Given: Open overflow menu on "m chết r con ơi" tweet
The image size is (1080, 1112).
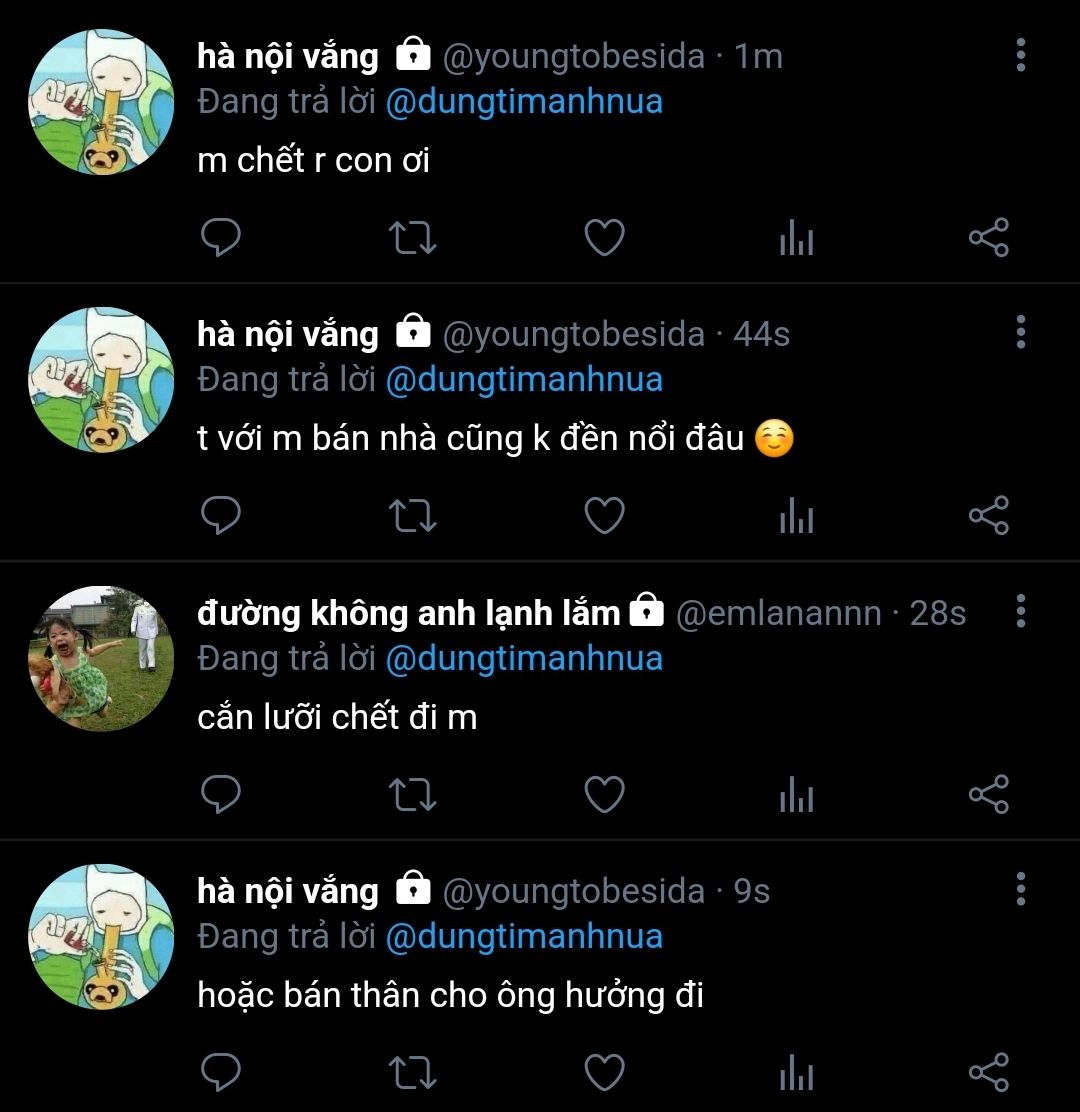Looking at the screenshot, I should click(1020, 55).
